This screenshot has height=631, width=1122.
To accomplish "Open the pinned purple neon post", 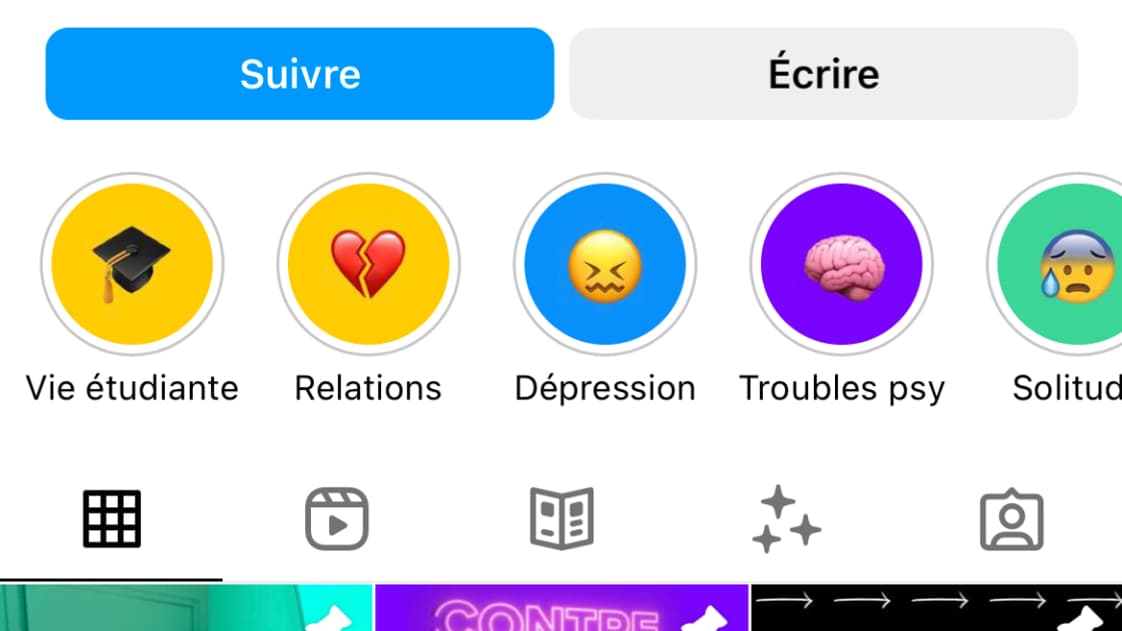I will (561, 609).
